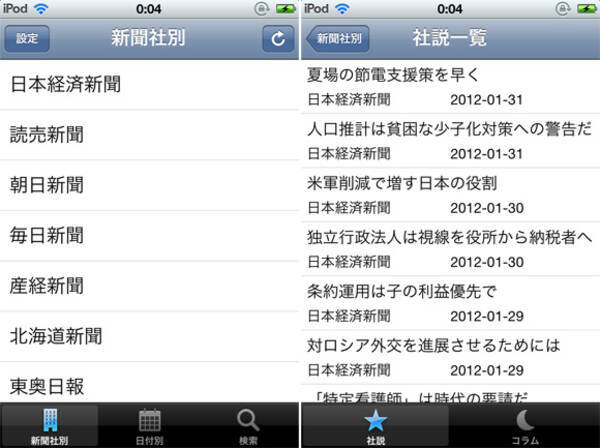Go back via the 新聞社別 back button
Image resolution: width=600 pixels, height=448 pixels.
(339, 39)
